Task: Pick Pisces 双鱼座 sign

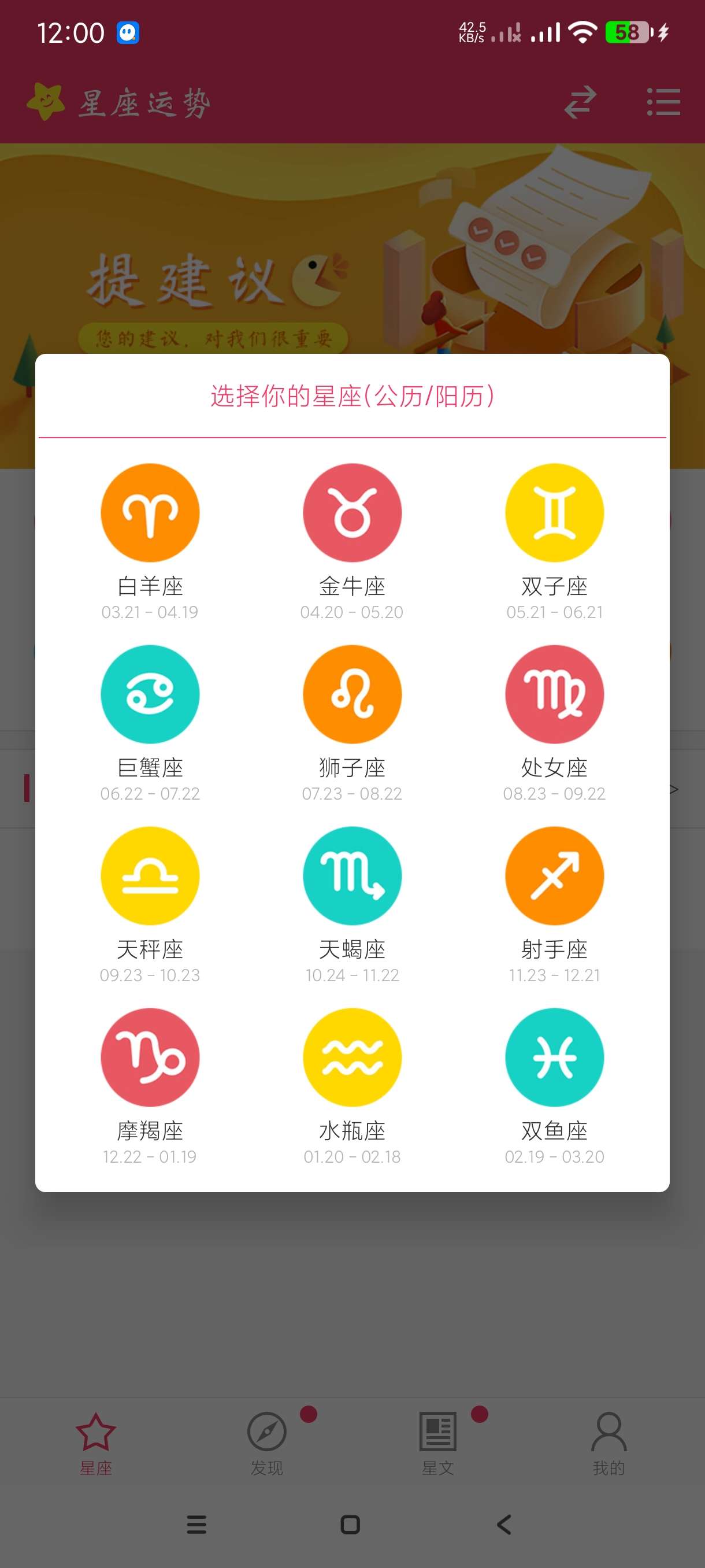Action: coord(554,1057)
